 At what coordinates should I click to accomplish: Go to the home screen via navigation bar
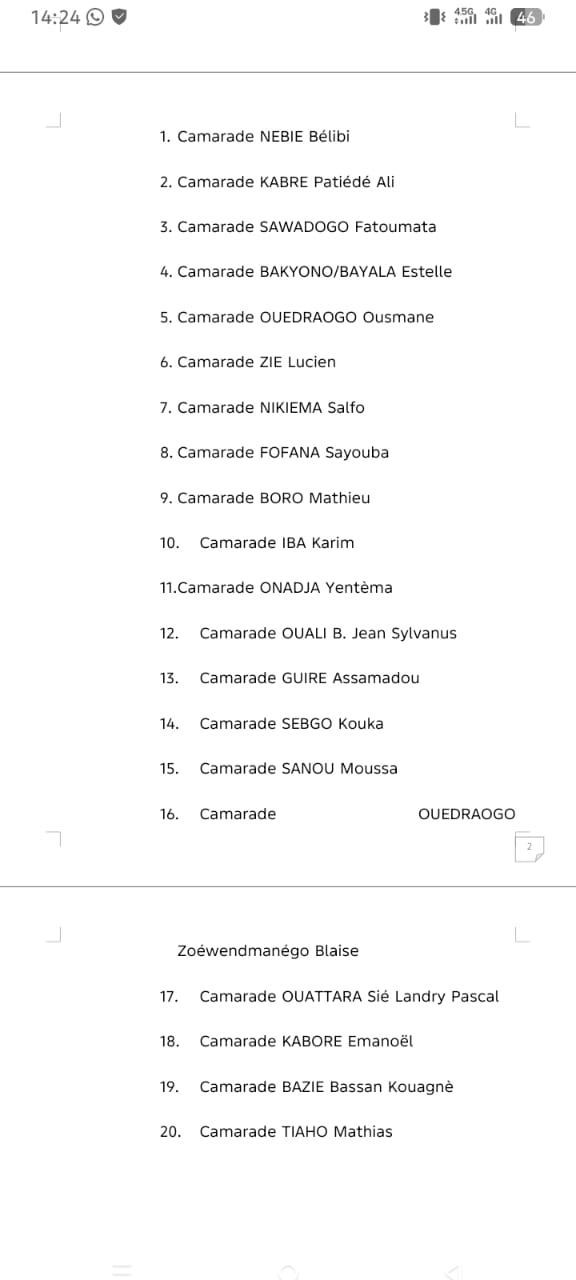tap(288, 1272)
